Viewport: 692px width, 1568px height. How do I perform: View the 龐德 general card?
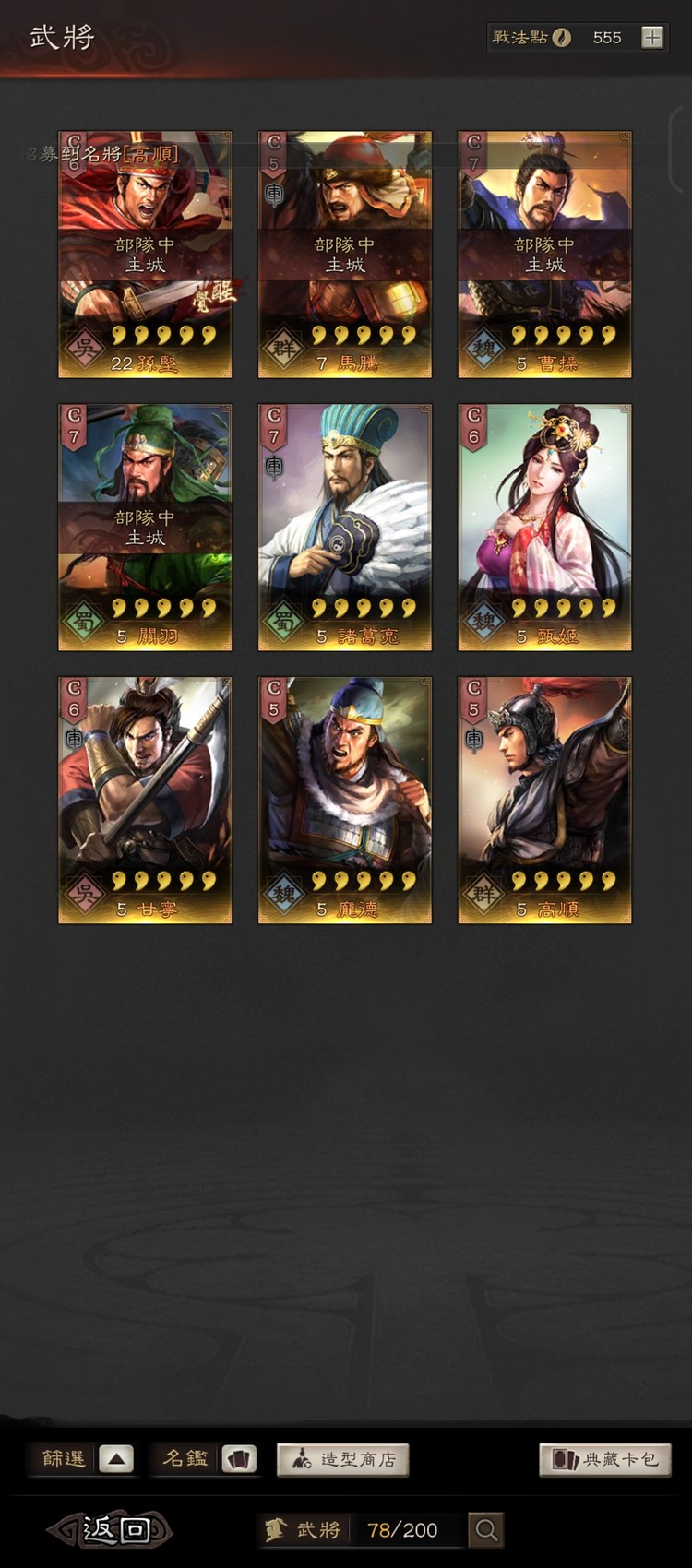344,801
